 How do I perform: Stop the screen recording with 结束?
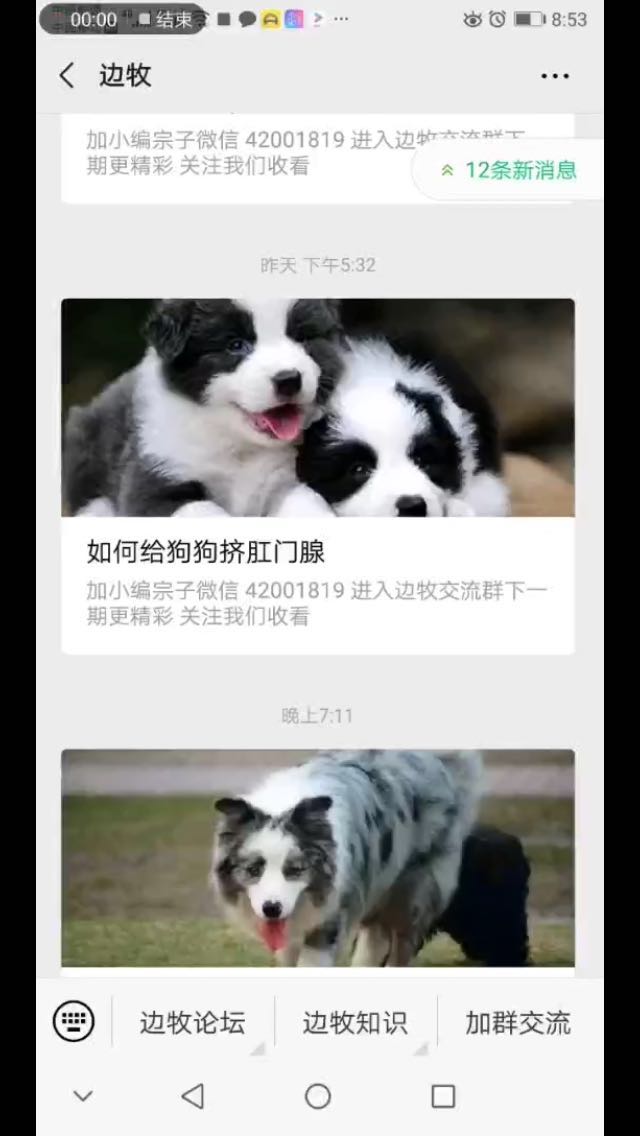point(172,19)
